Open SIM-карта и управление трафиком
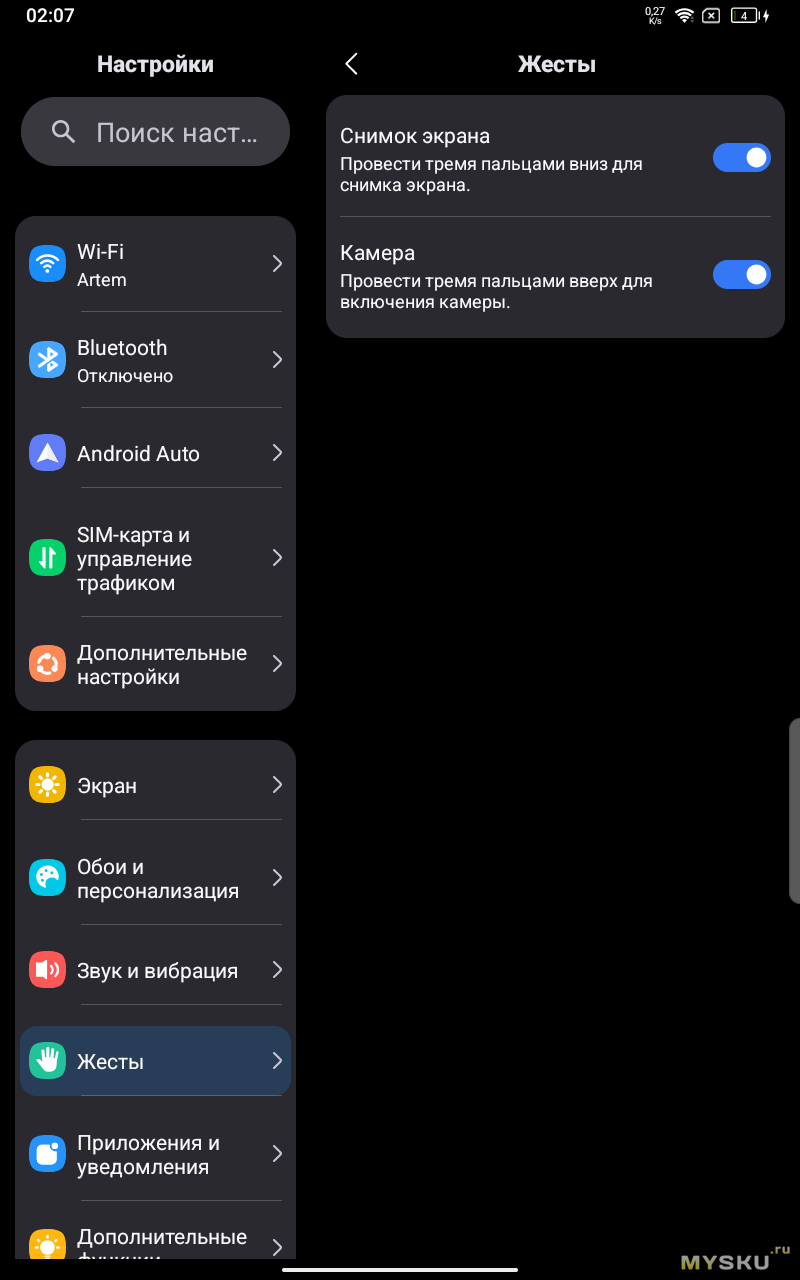 (155, 558)
